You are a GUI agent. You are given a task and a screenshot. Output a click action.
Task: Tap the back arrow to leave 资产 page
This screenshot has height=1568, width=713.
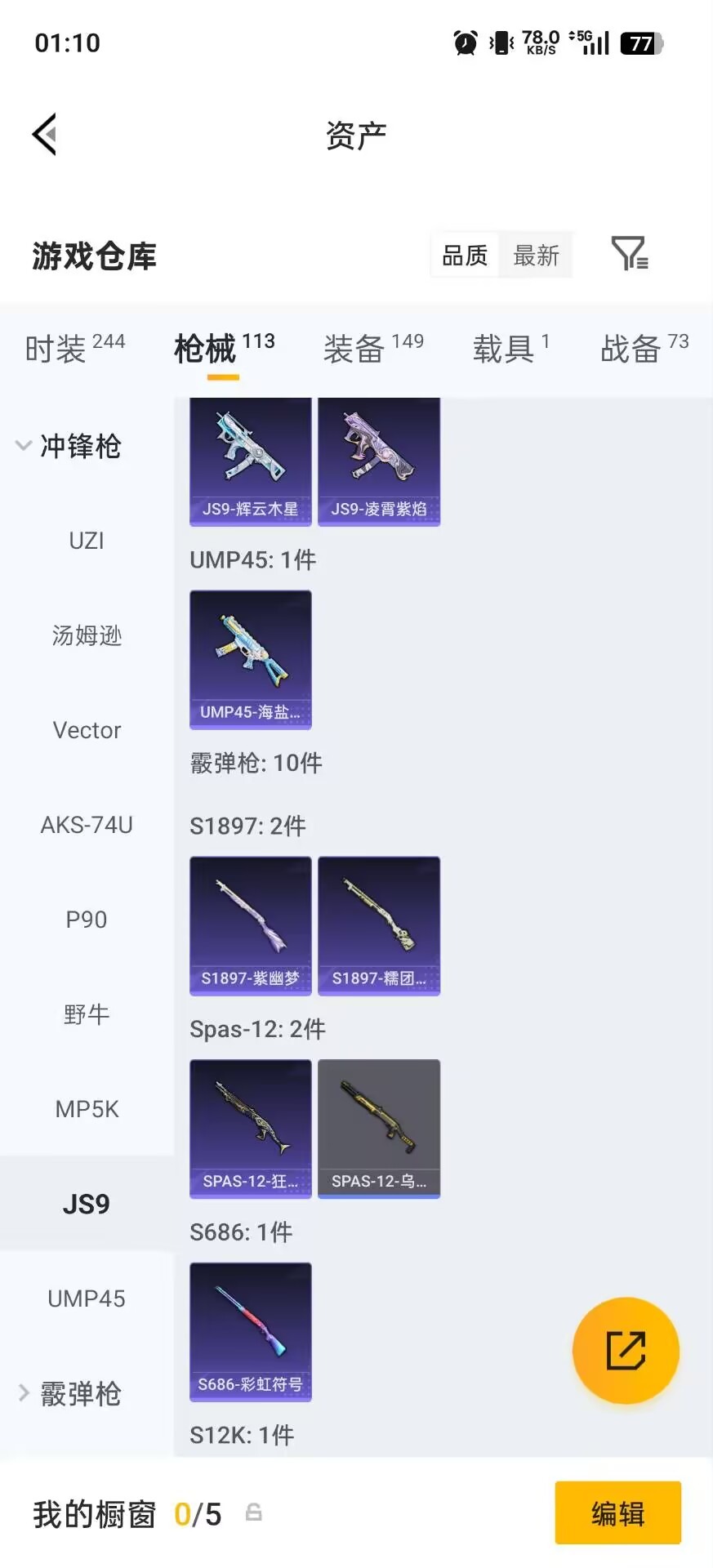point(45,133)
